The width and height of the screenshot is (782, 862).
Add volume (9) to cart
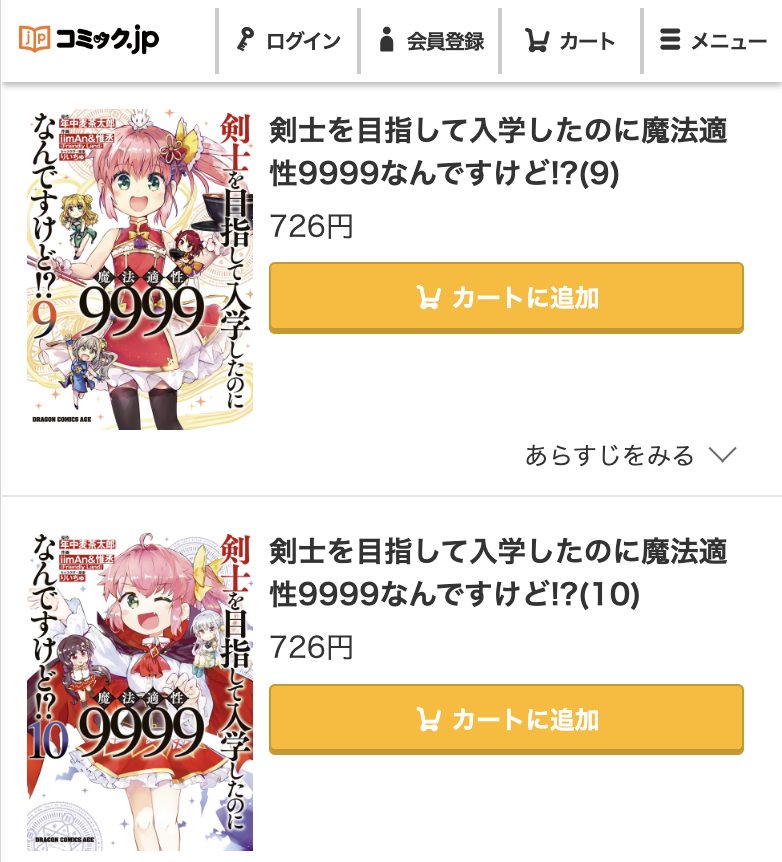(x=506, y=297)
